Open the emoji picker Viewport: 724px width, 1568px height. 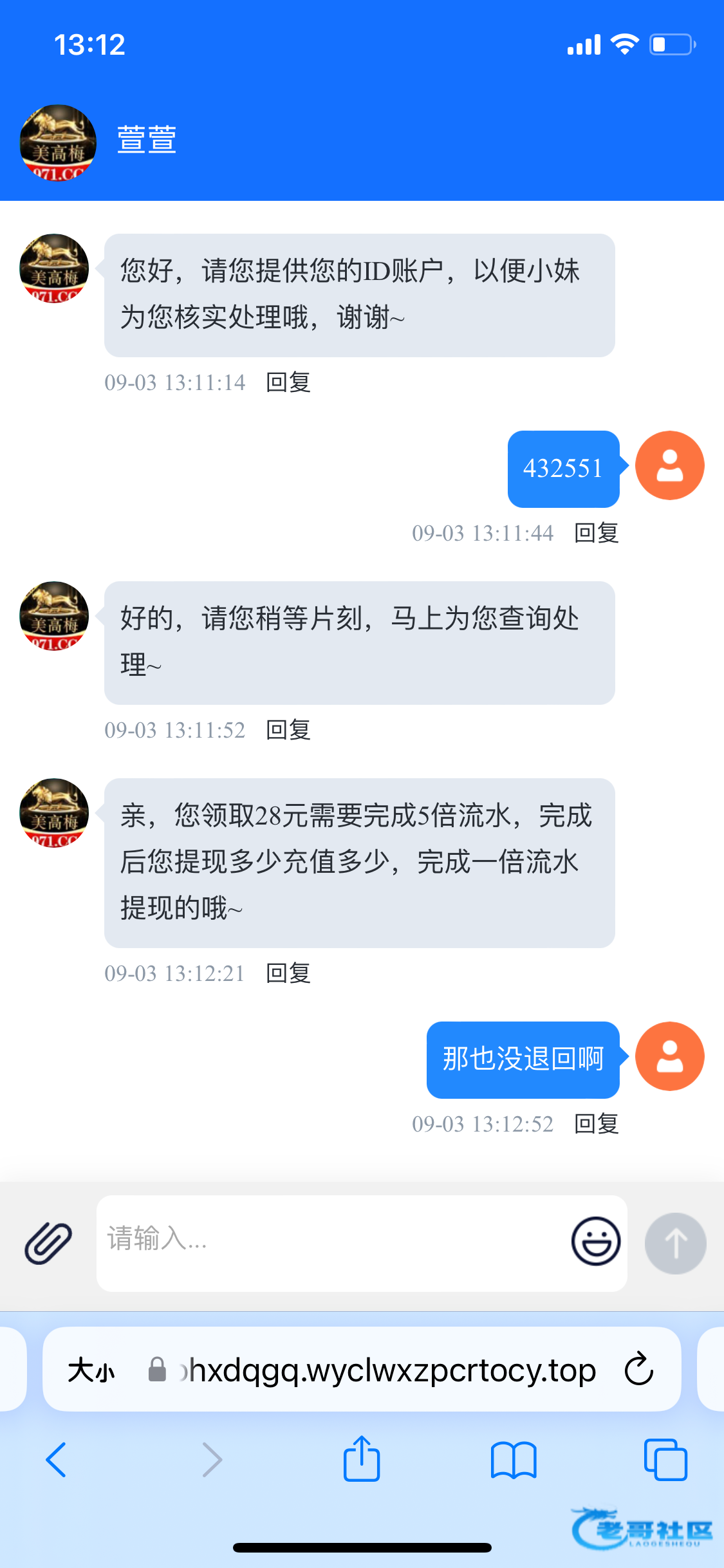click(596, 1241)
